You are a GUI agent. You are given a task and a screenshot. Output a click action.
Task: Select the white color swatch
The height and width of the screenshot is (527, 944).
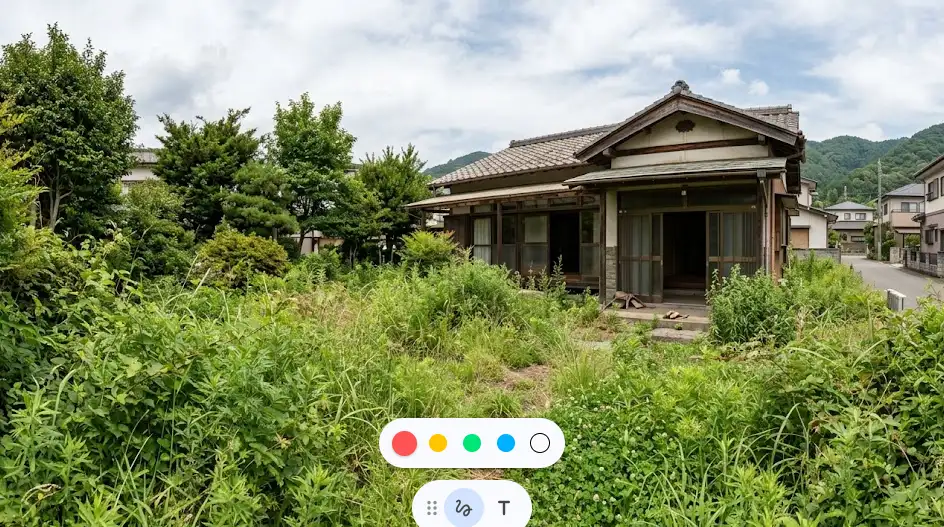click(540, 443)
